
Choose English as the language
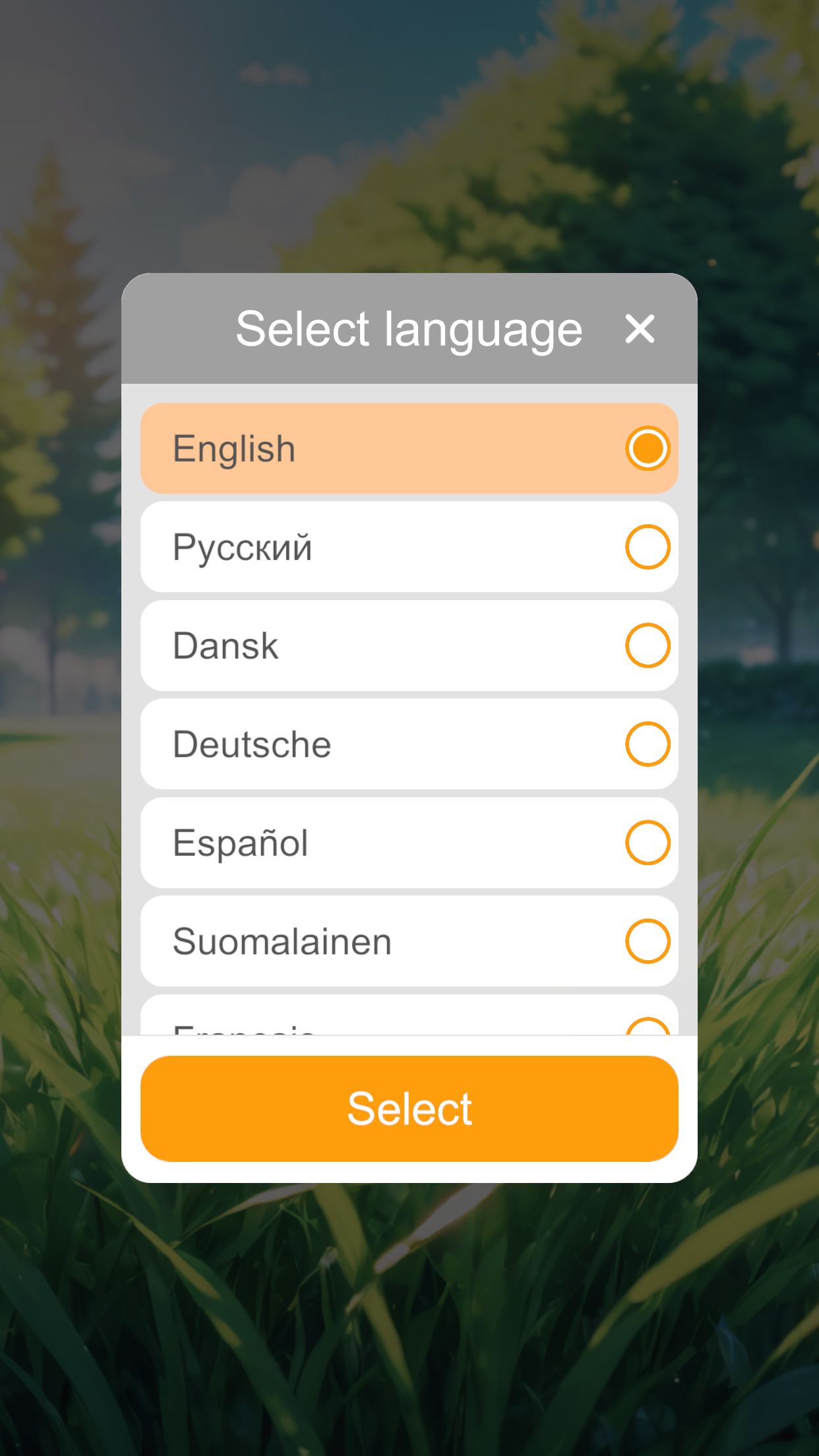point(409,448)
